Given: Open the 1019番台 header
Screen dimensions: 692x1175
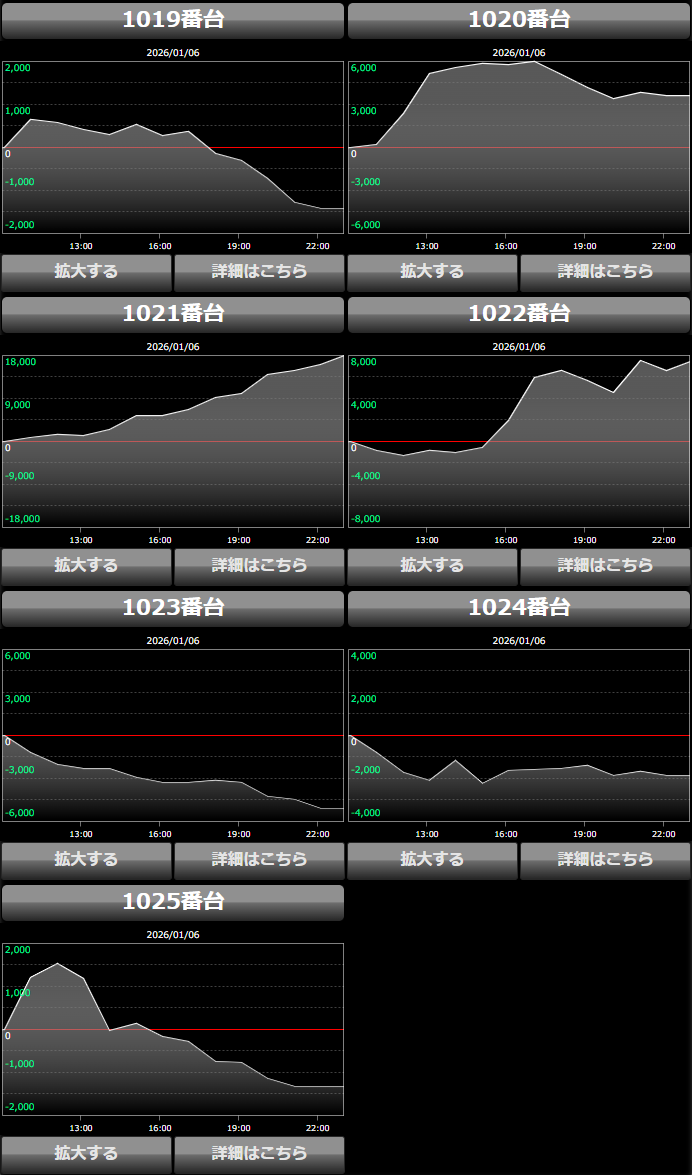Looking at the screenshot, I should 173,20.
